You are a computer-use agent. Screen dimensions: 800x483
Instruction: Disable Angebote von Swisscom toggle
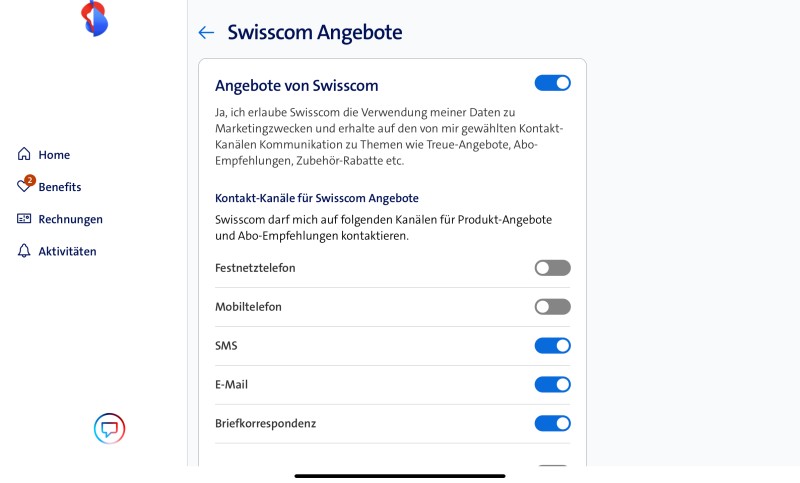coord(552,83)
